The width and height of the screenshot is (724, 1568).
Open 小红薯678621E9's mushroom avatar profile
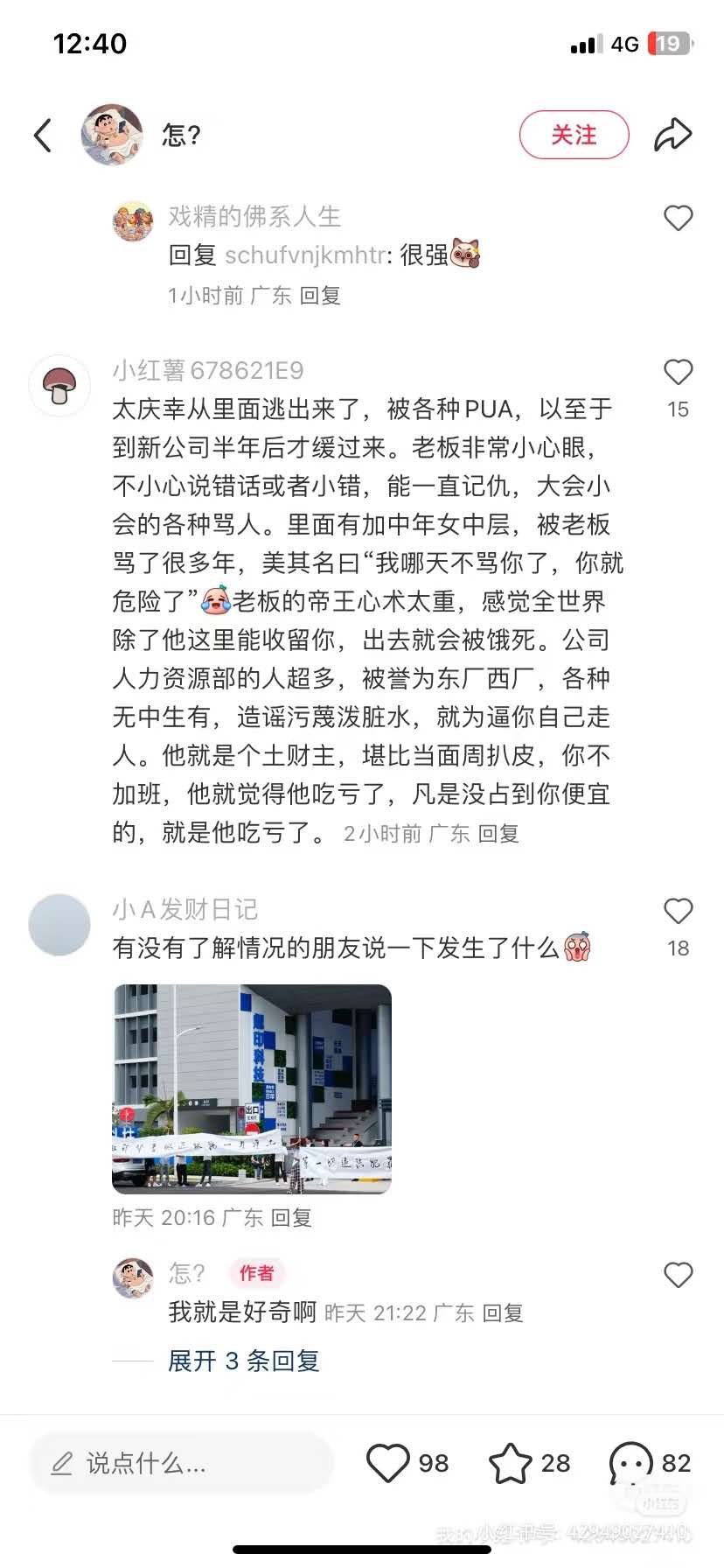(59, 386)
